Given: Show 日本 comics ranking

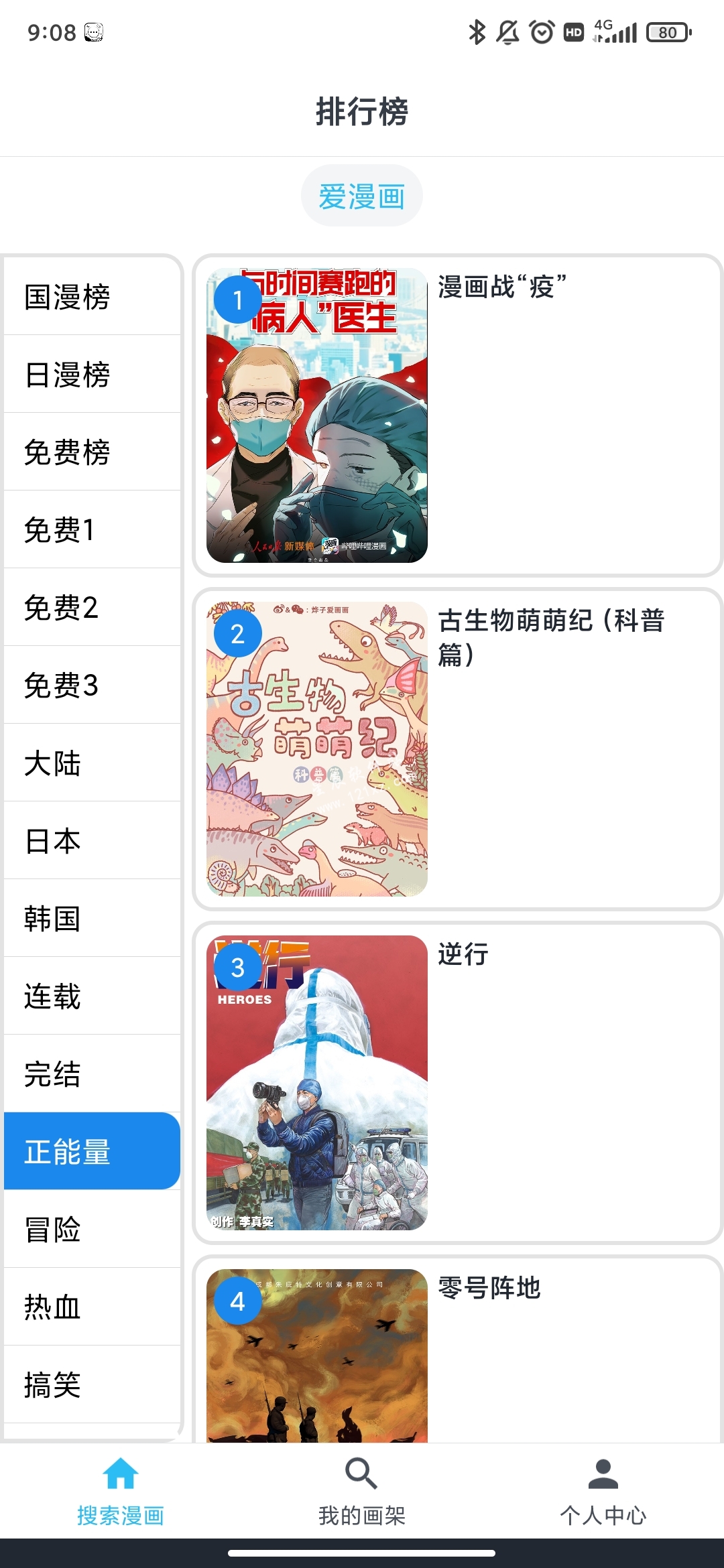Looking at the screenshot, I should [x=92, y=841].
